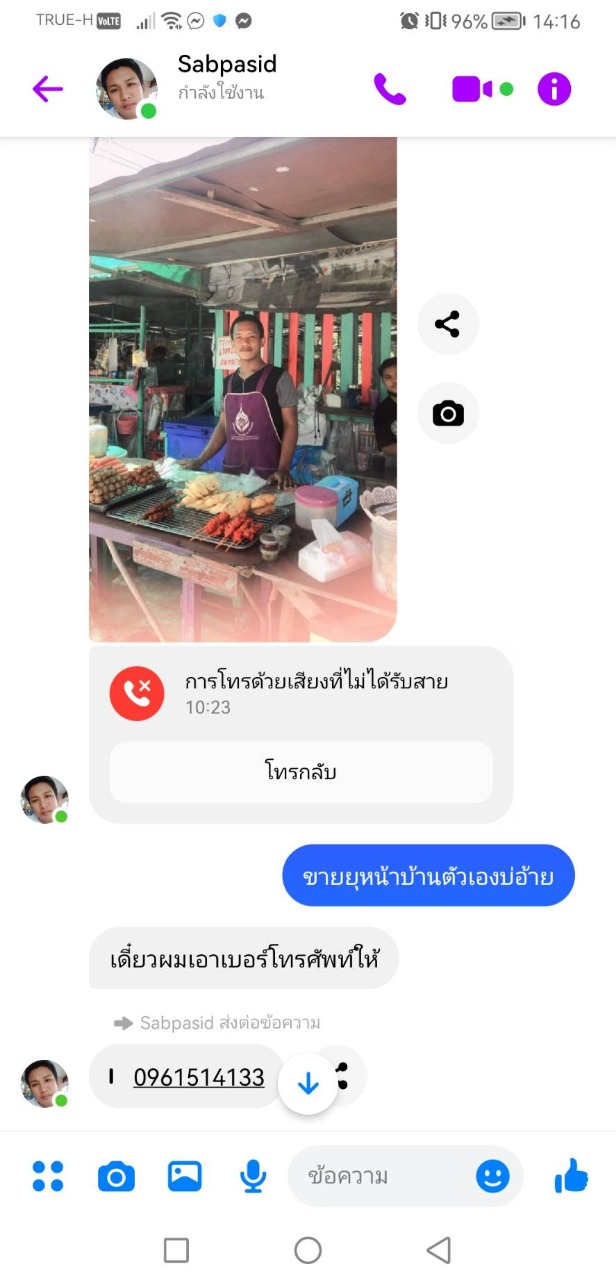Image resolution: width=616 pixels, height=1280 pixels.
Task: Open Sabpasid's profile from header name
Action: click(x=227, y=65)
